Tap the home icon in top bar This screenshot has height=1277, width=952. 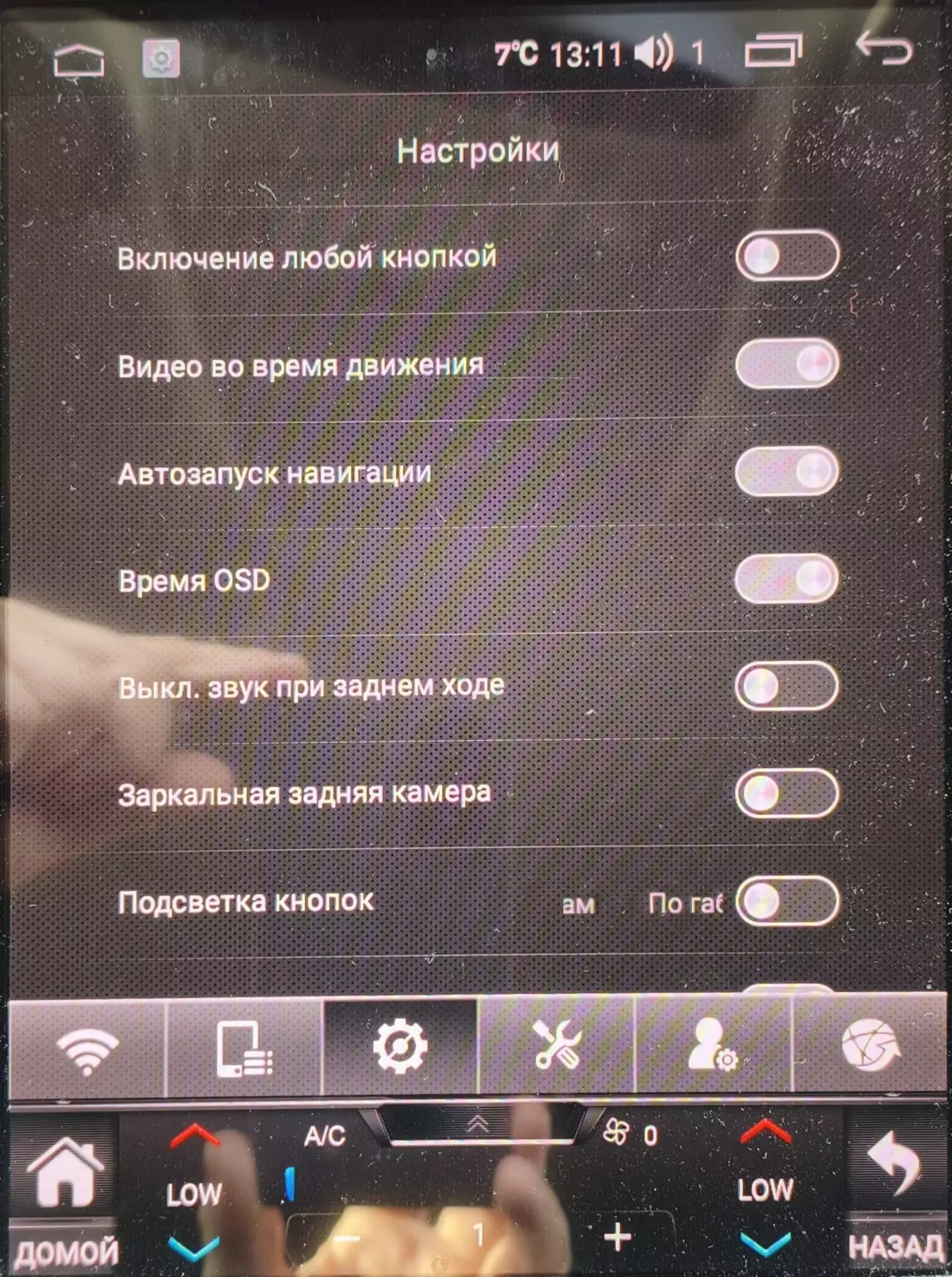pos(79,60)
